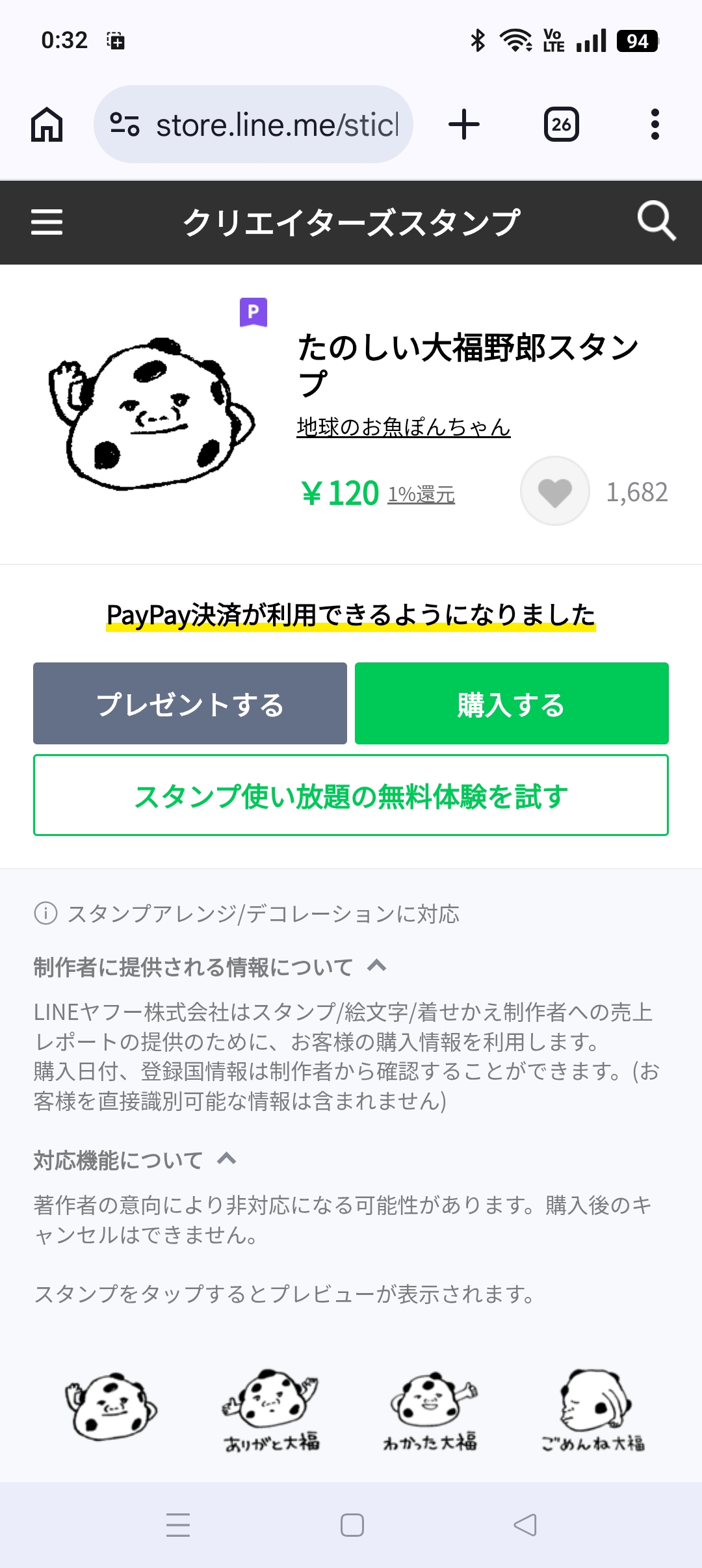Open a new browser tab
This screenshot has width=702, height=1568.
click(x=464, y=124)
